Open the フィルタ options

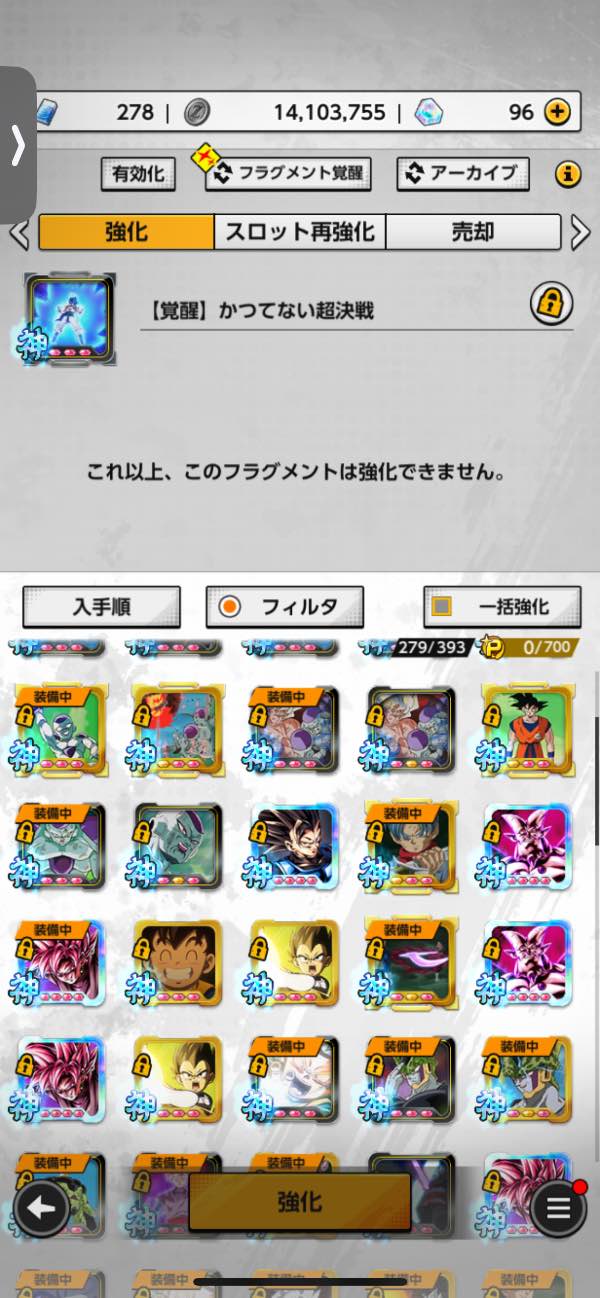(x=284, y=607)
